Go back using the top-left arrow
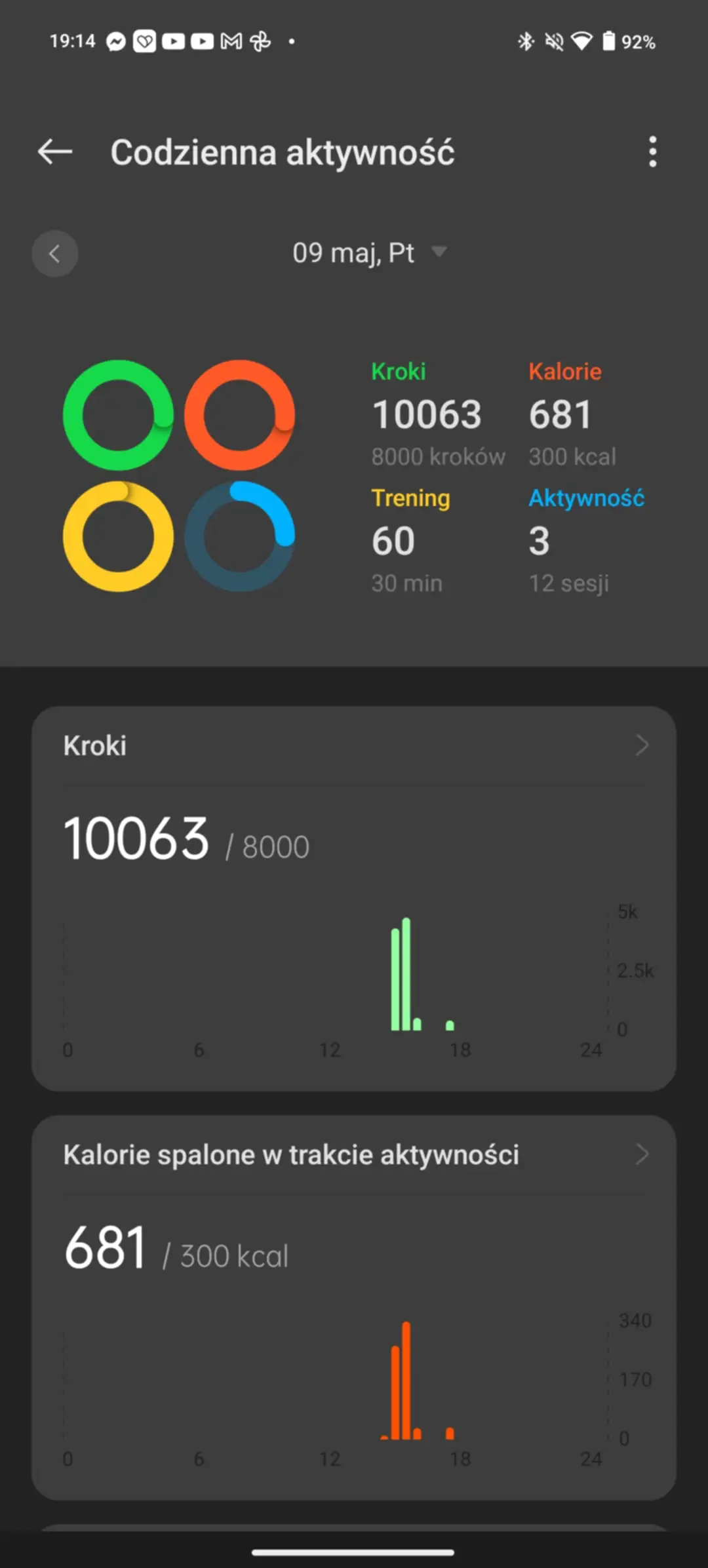 click(55, 152)
